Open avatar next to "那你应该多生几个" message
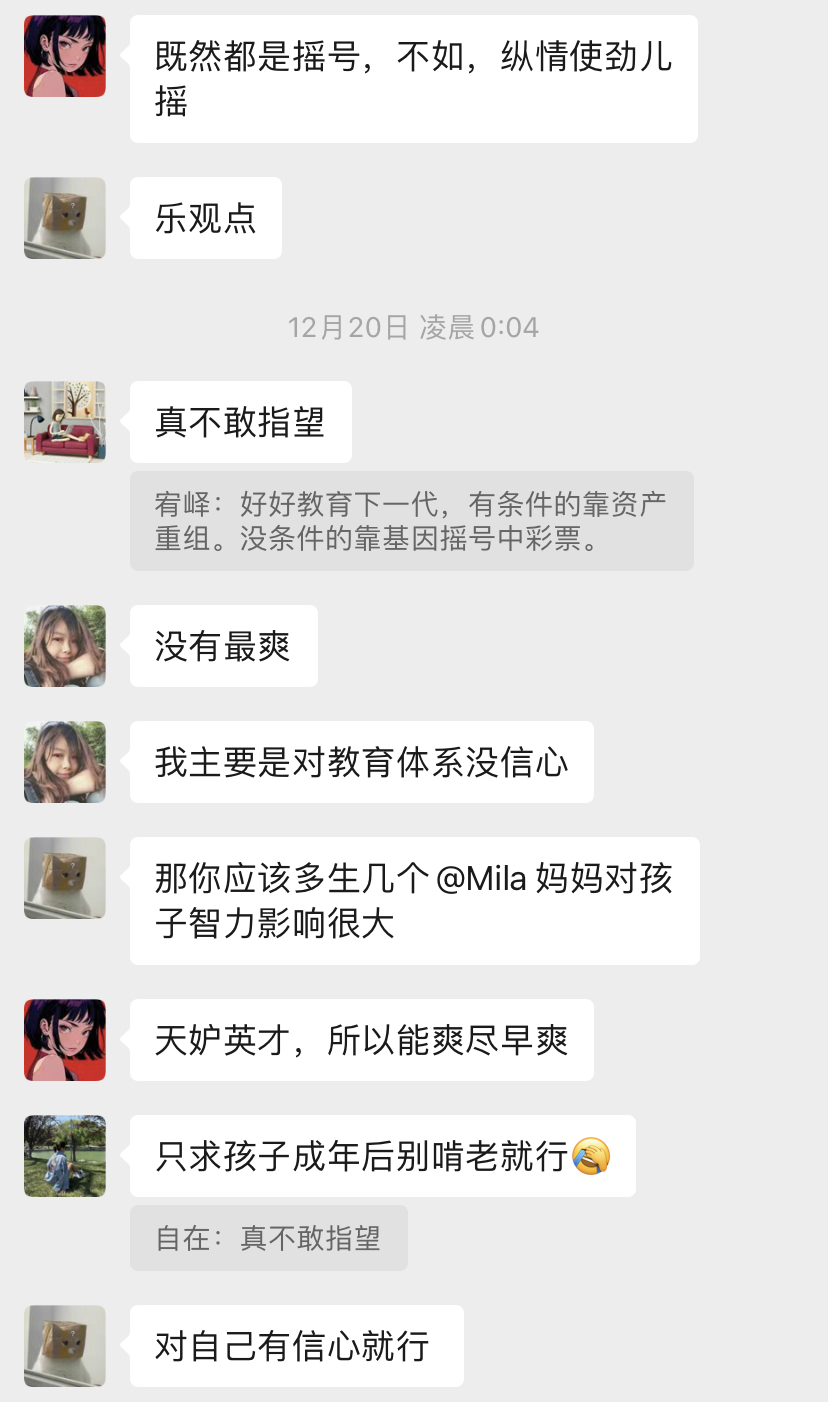This screenshot has height=1402, width=828. click(65, 878)
